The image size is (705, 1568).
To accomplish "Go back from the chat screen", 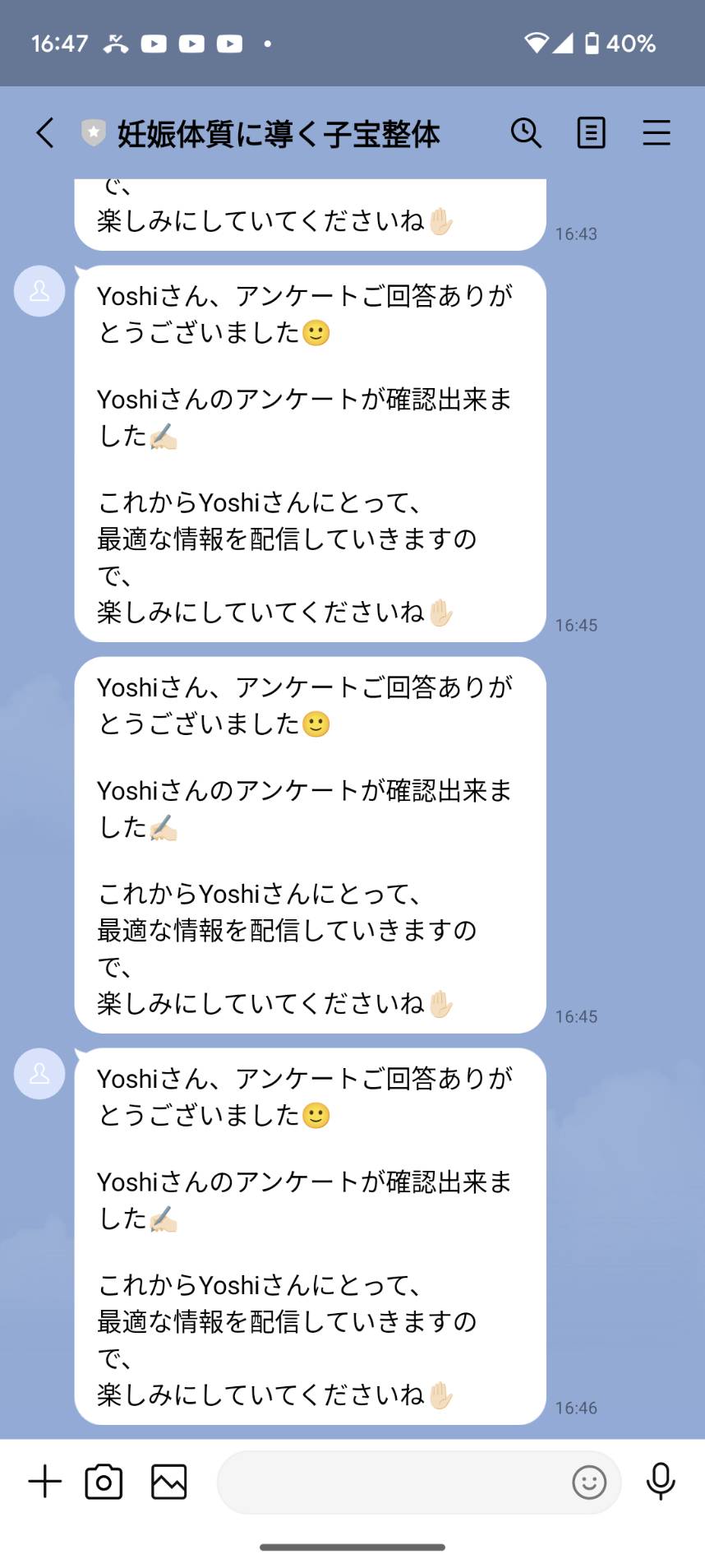I will click(x=45, y=132).
